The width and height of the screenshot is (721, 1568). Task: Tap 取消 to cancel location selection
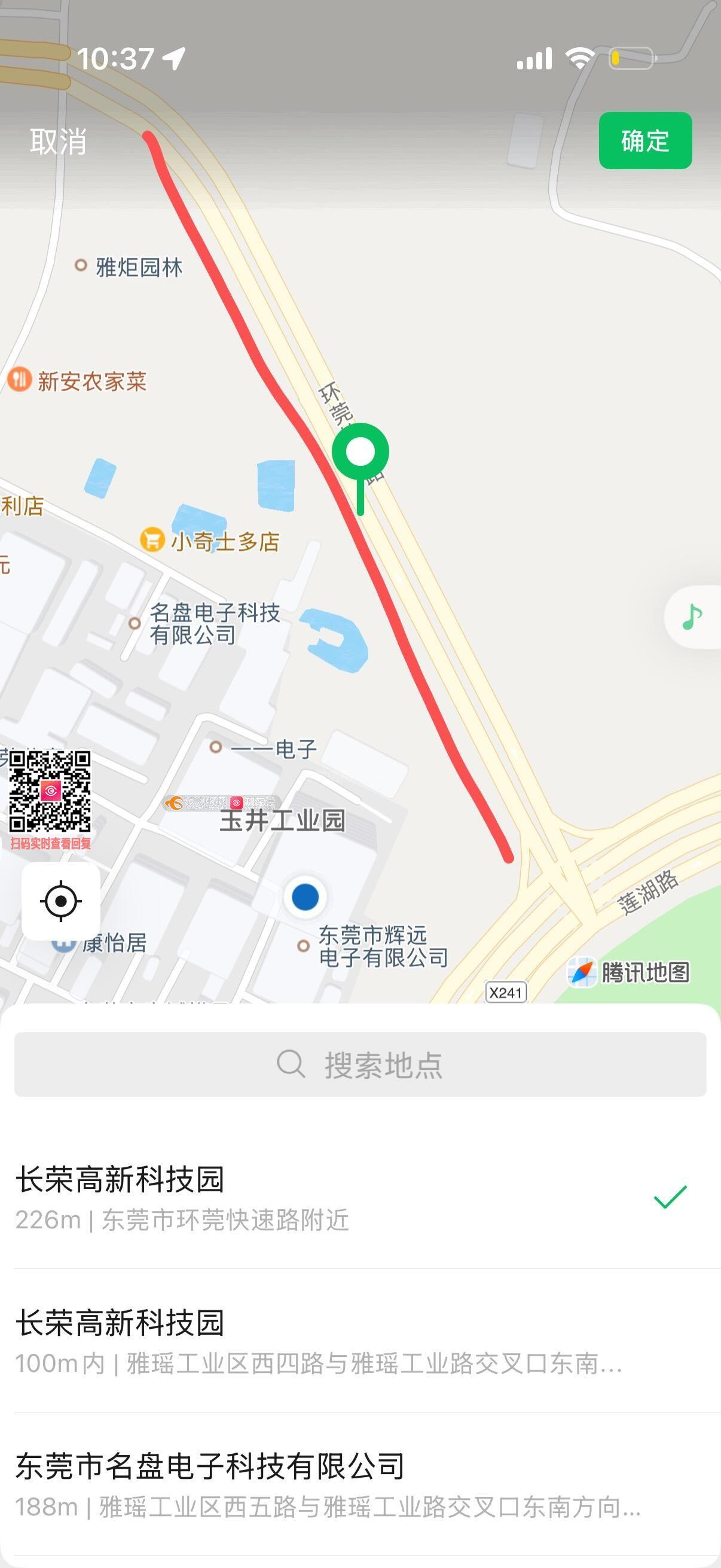59,141
